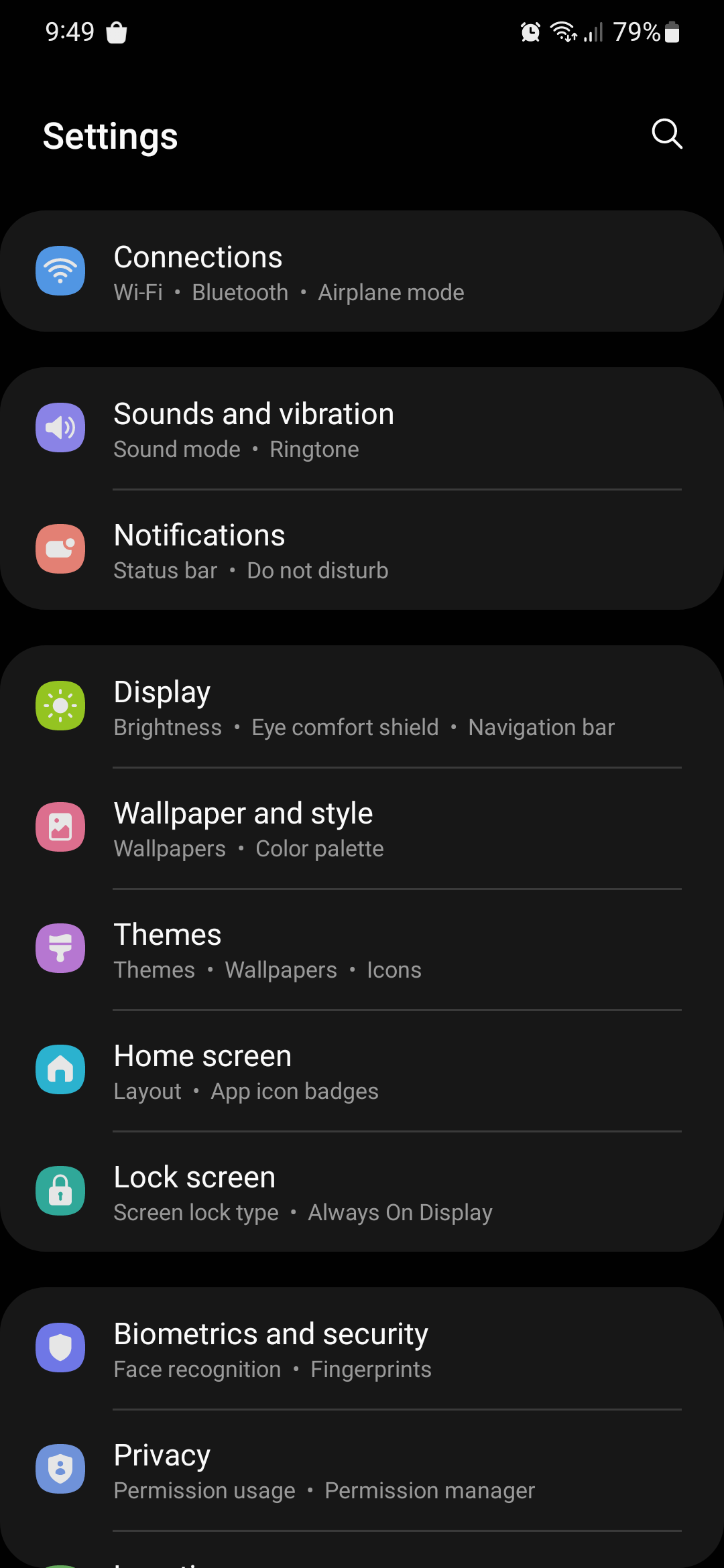Select the Display row
724x1568 pixels.
click(362, 707)
